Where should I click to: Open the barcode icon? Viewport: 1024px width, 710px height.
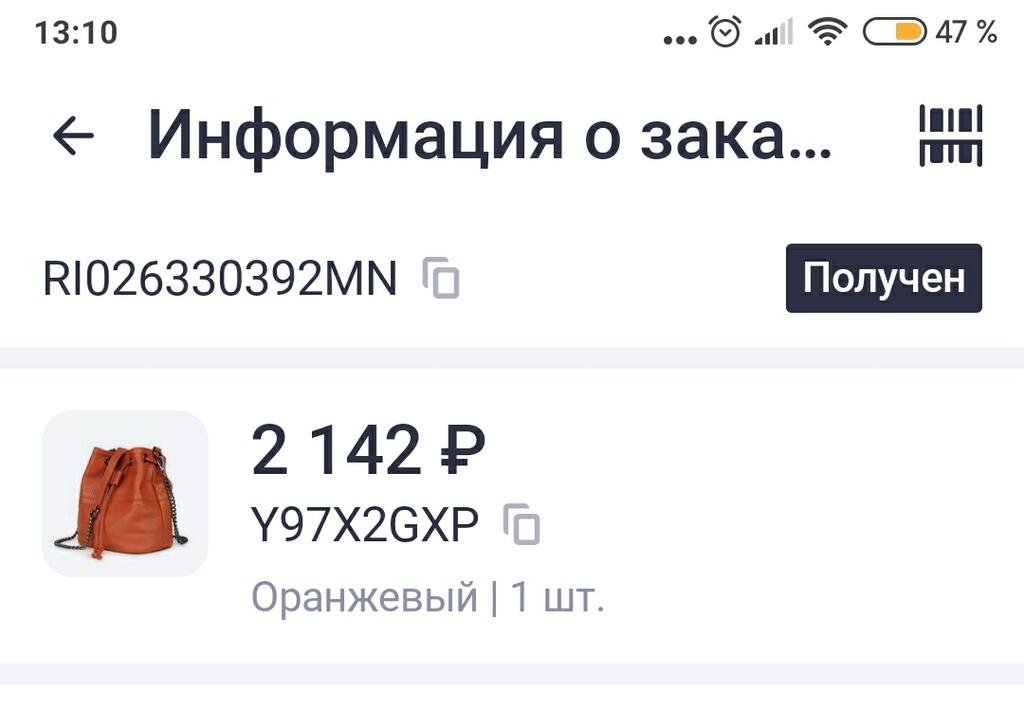click(950, 135)
